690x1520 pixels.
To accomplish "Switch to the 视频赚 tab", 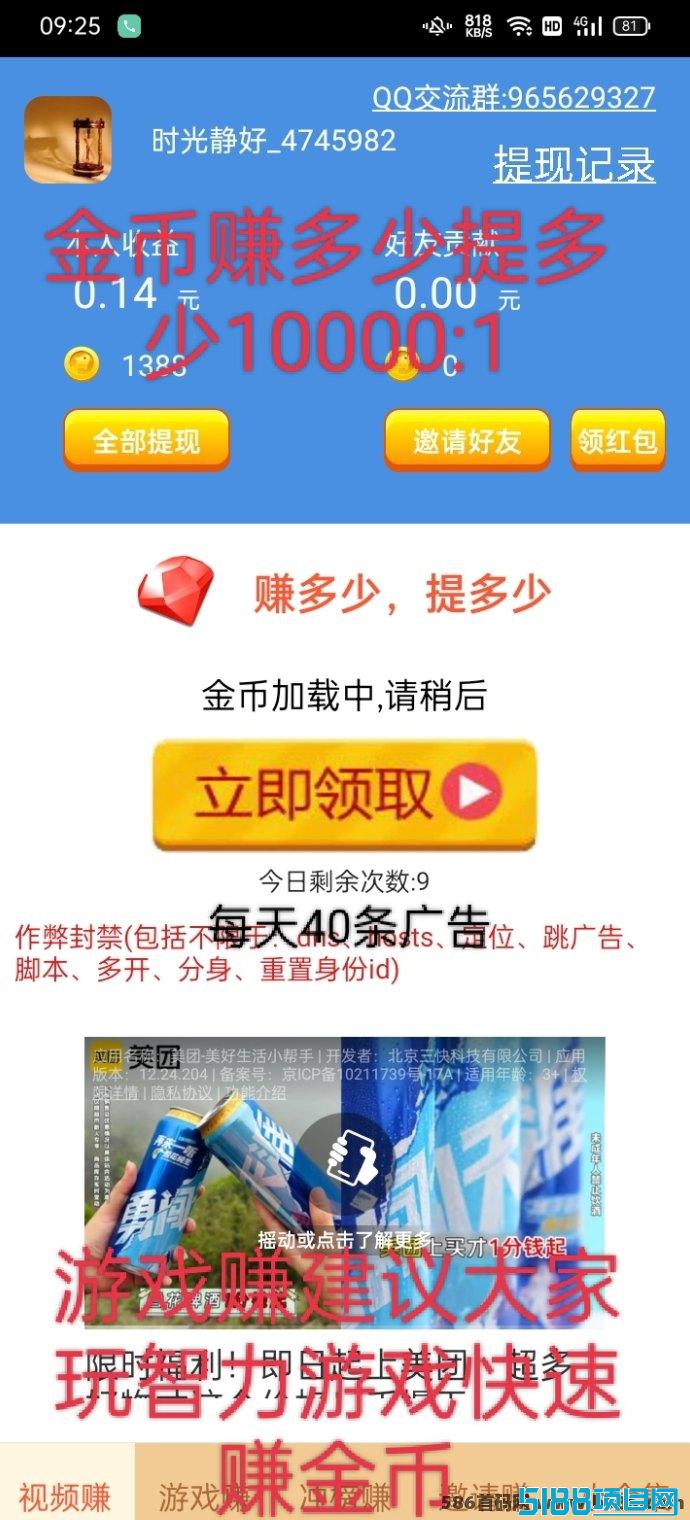I will (66, 1496).
